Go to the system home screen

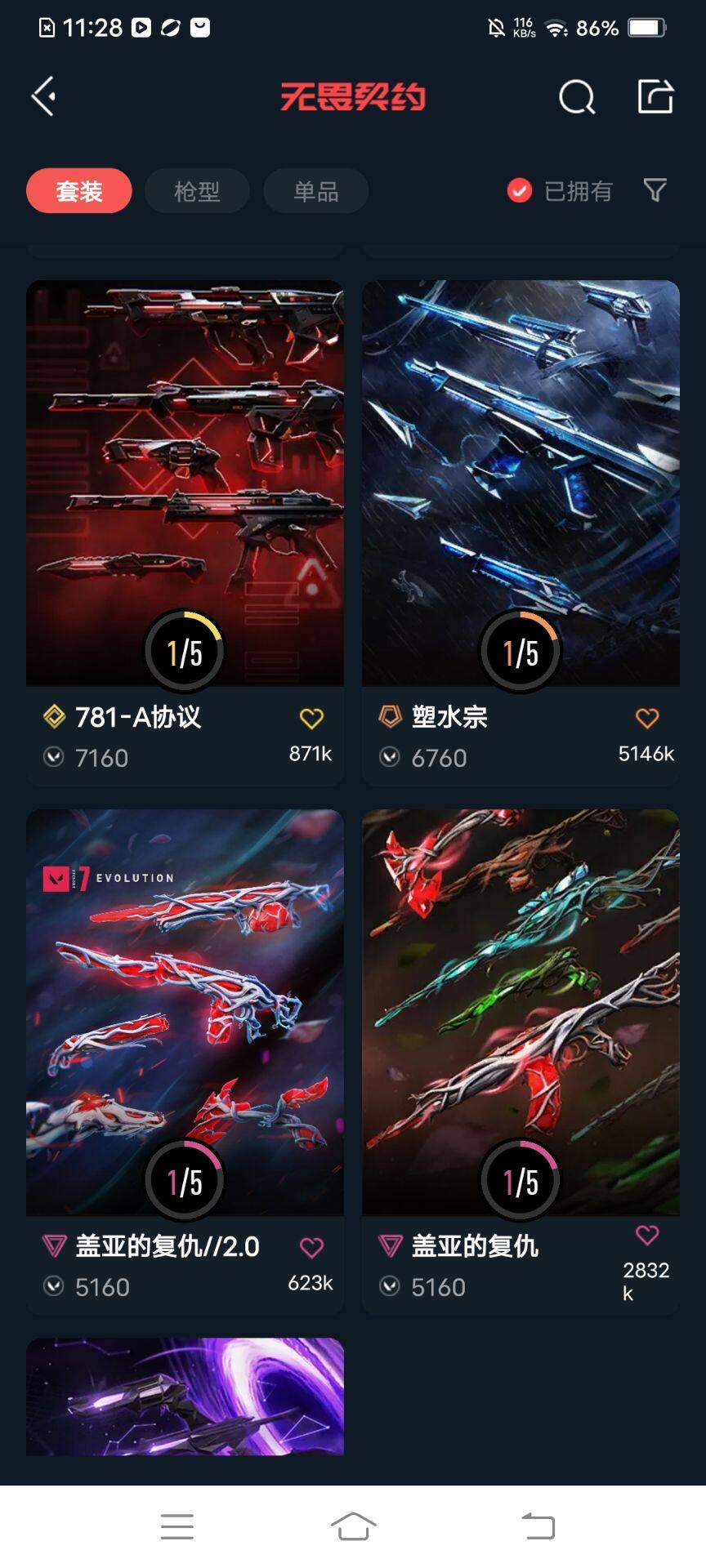(353, 1526)
